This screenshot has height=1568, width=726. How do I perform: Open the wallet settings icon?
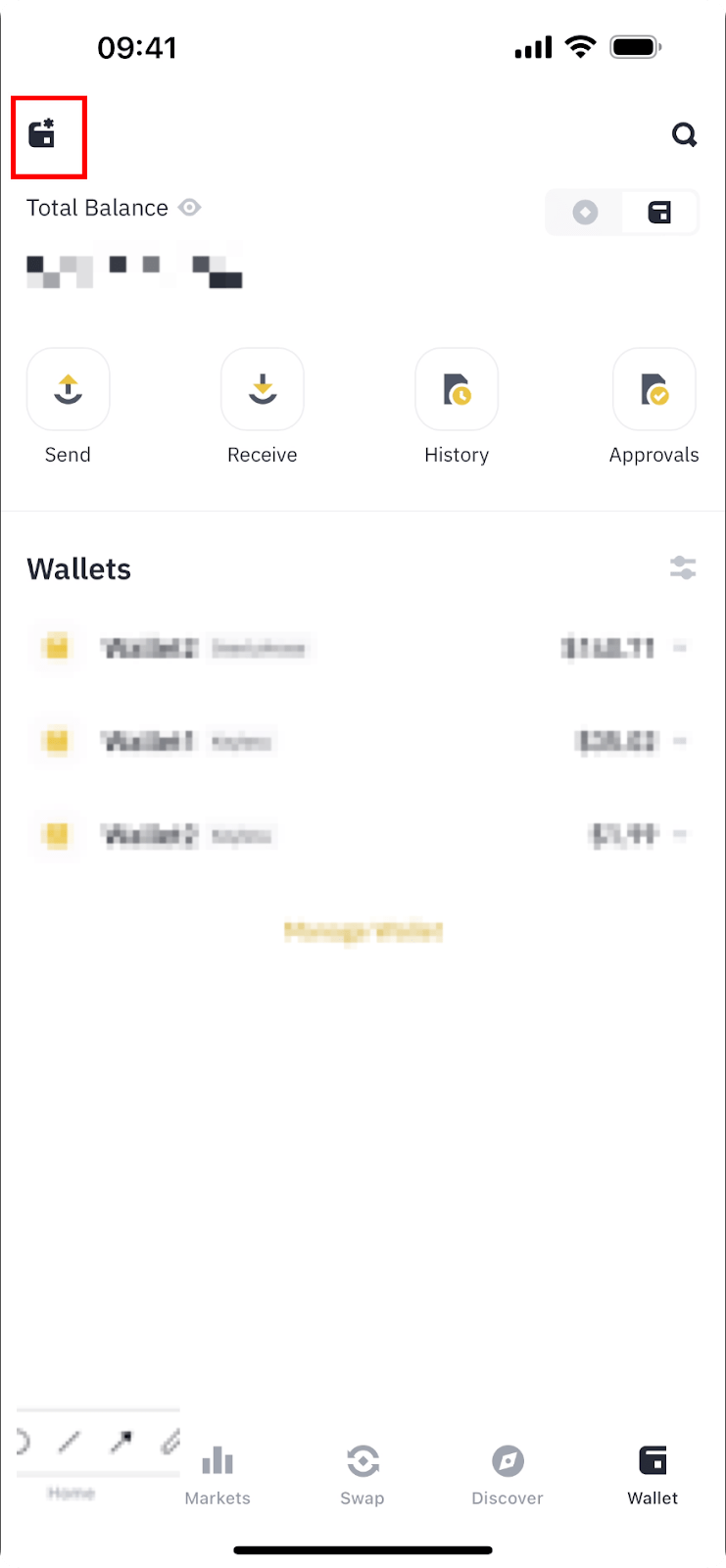point(42,134)
